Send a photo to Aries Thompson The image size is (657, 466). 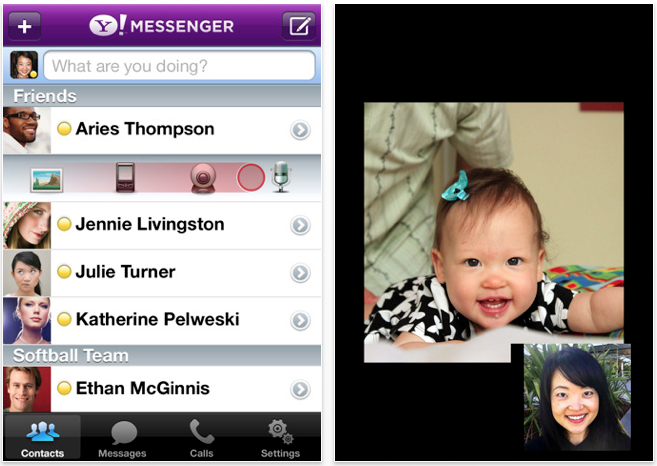pos(47,178)
